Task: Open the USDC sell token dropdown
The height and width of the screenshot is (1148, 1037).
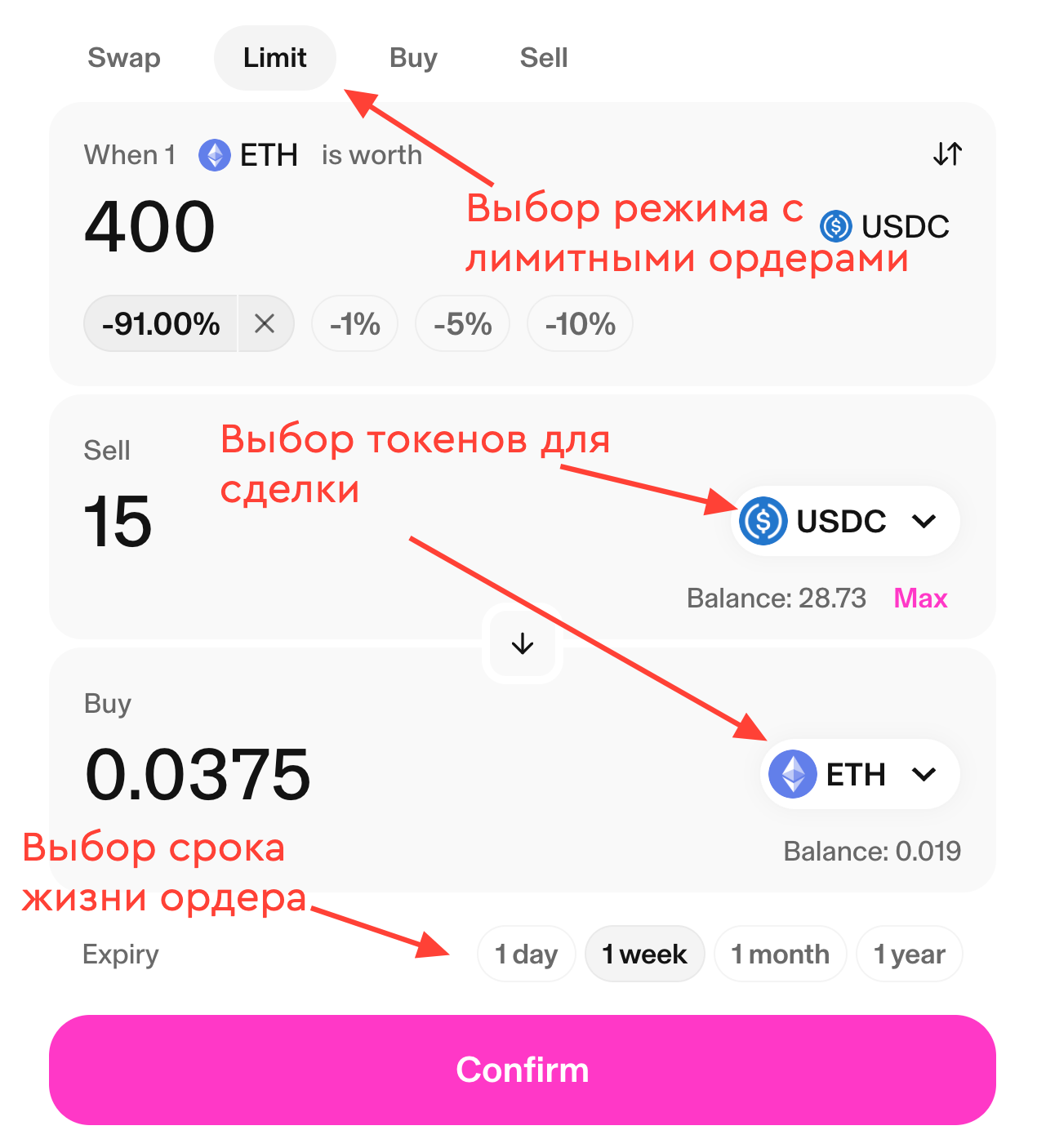Action: (x=844, y=521)
